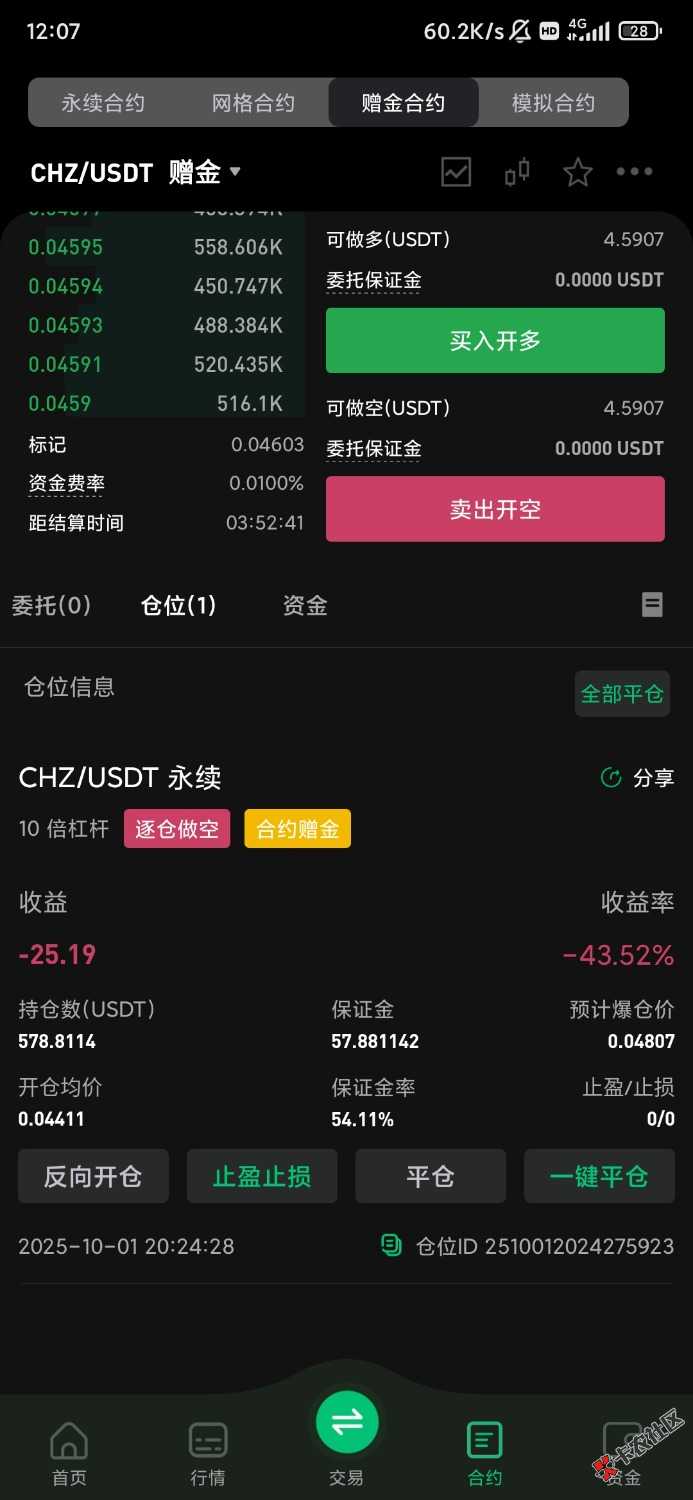
Task: Tap 买入开多 to open a long
Action: click(495, 341)
